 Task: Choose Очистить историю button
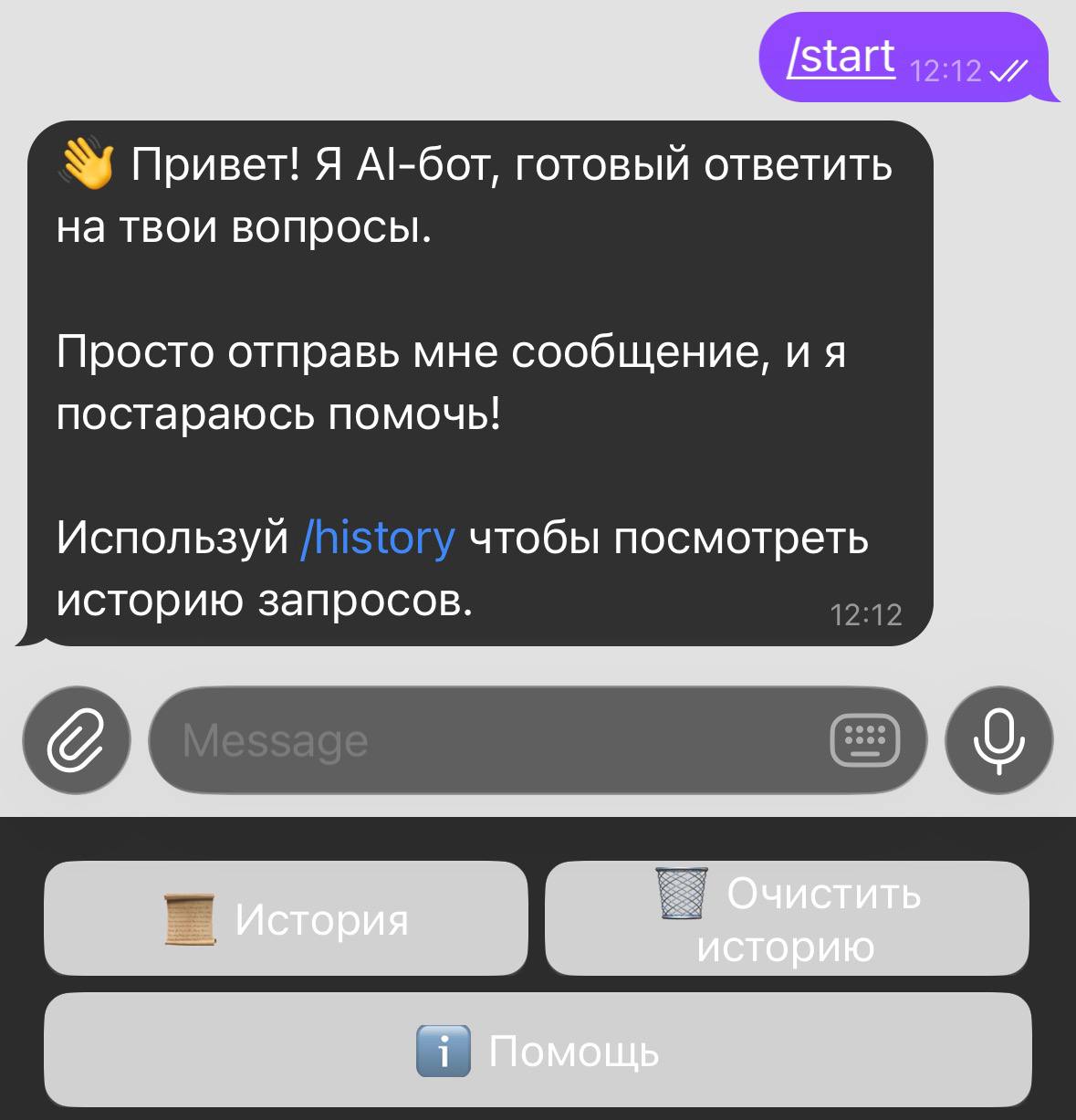[x=787, y=918]
